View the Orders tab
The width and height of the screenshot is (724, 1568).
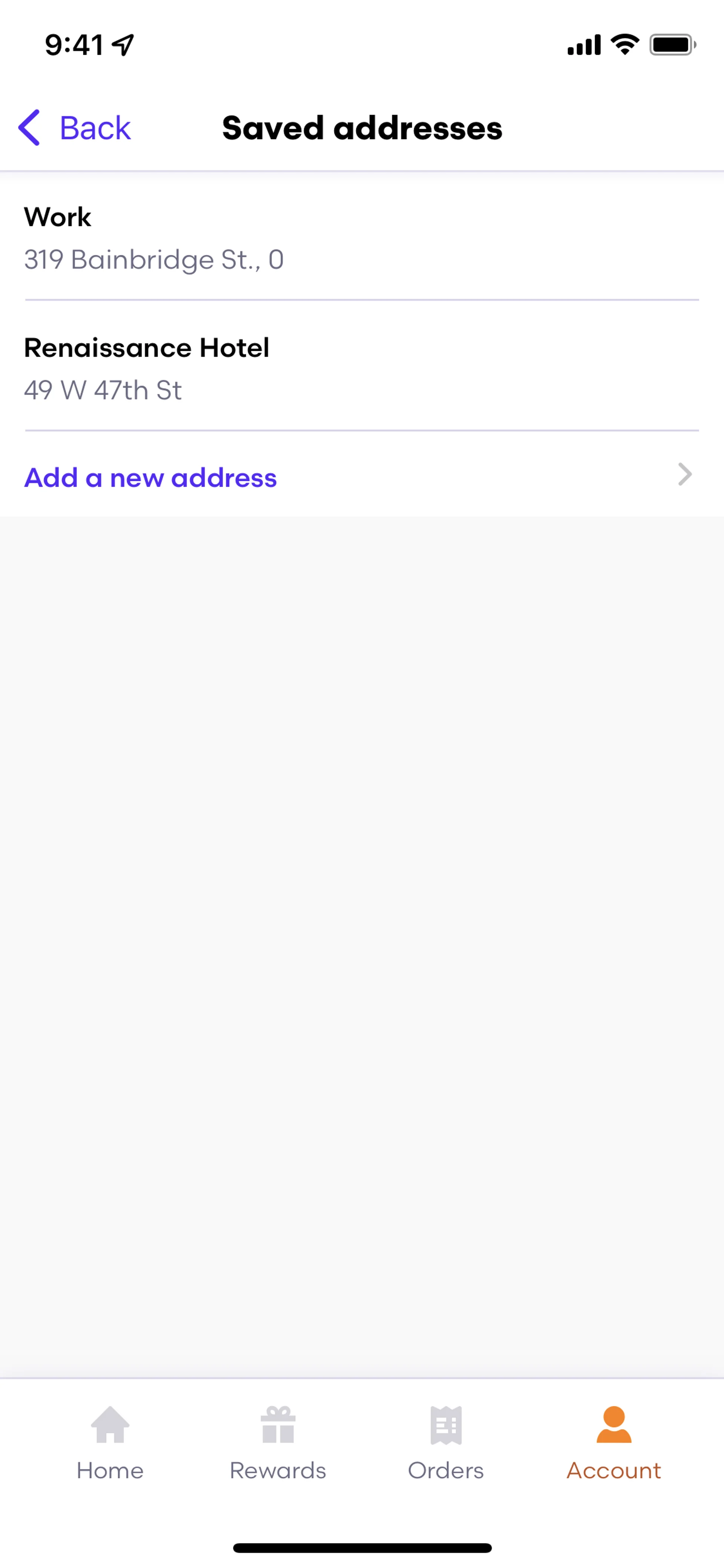pos(446,1443)
